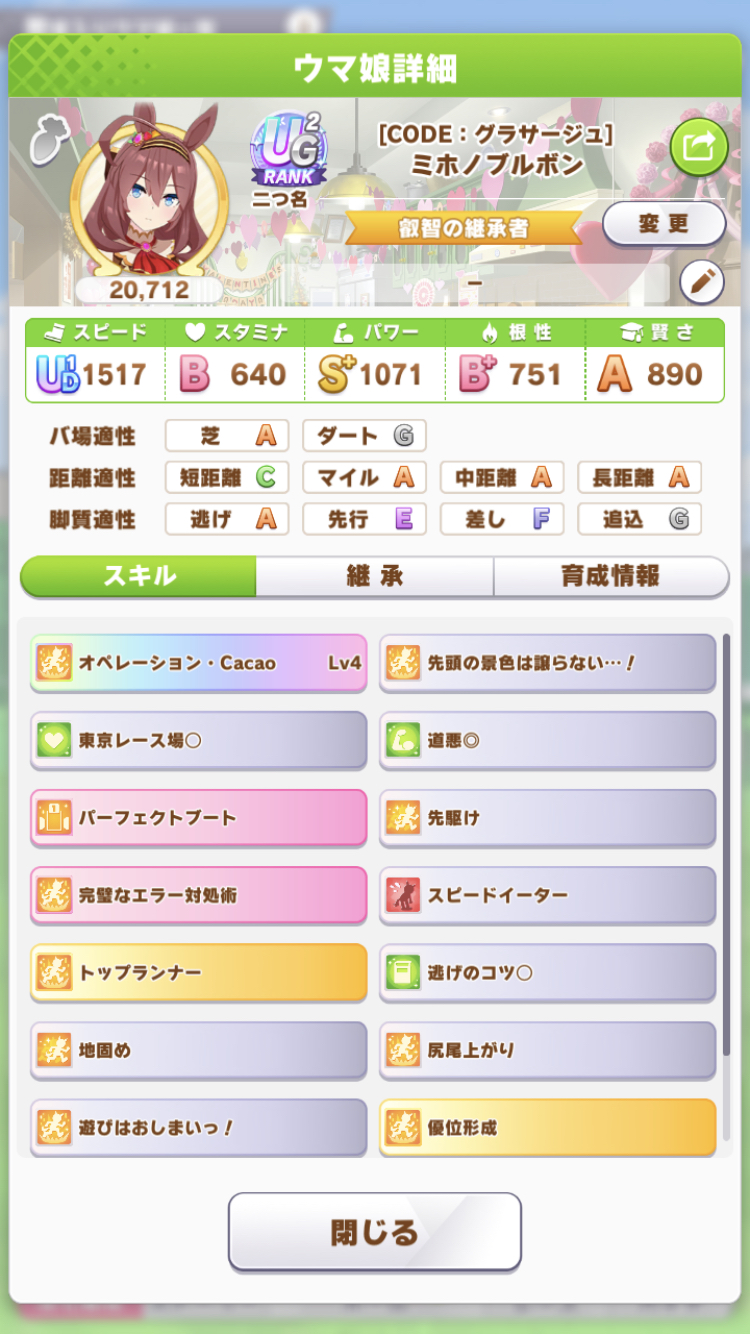This screenshot has height=1334, width=750.
Task: Show the スピードイーター skill info
Action: [x=547, y=895]
